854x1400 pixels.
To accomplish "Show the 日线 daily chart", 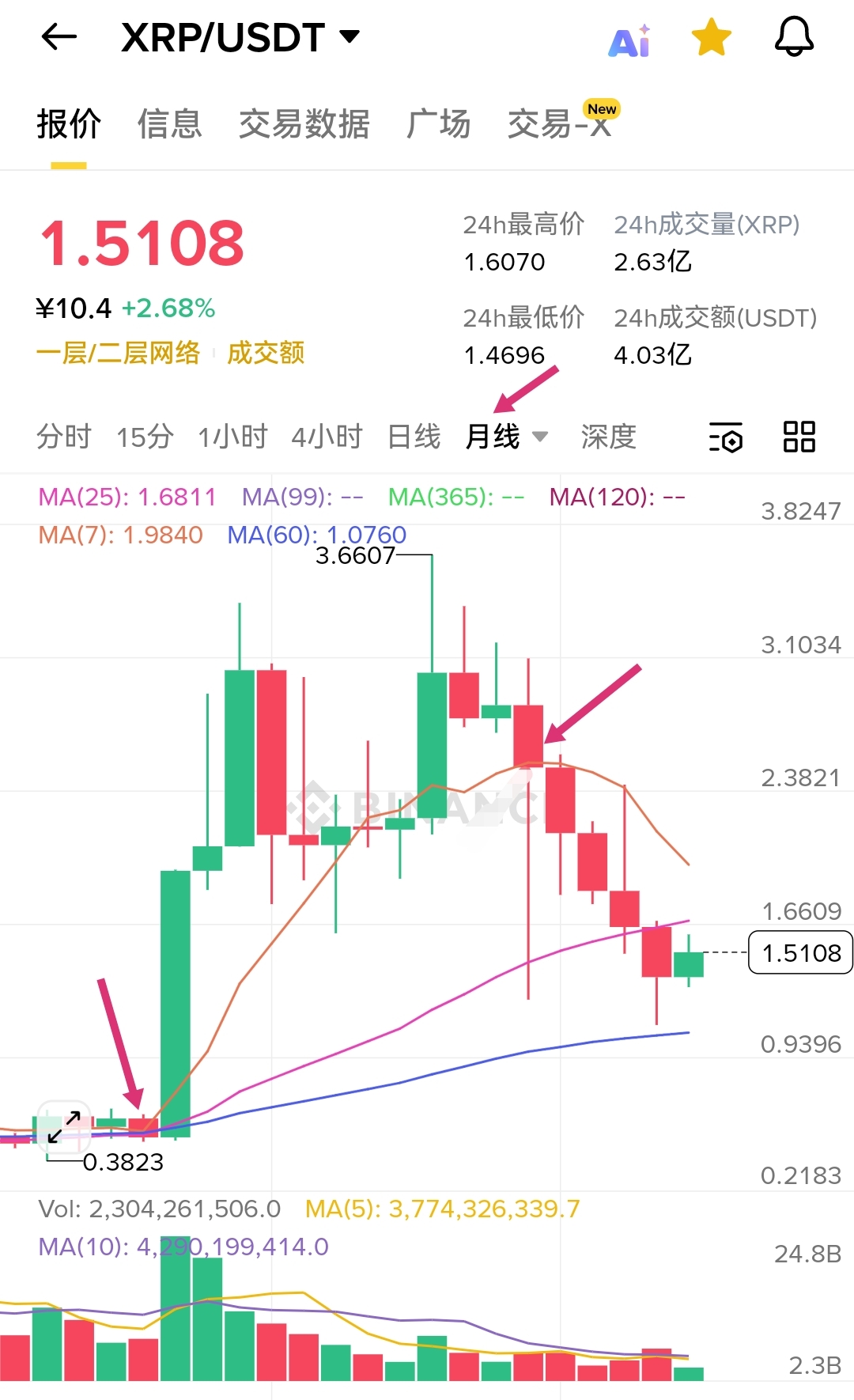I will pyautogui.click(x=414, y=437).
